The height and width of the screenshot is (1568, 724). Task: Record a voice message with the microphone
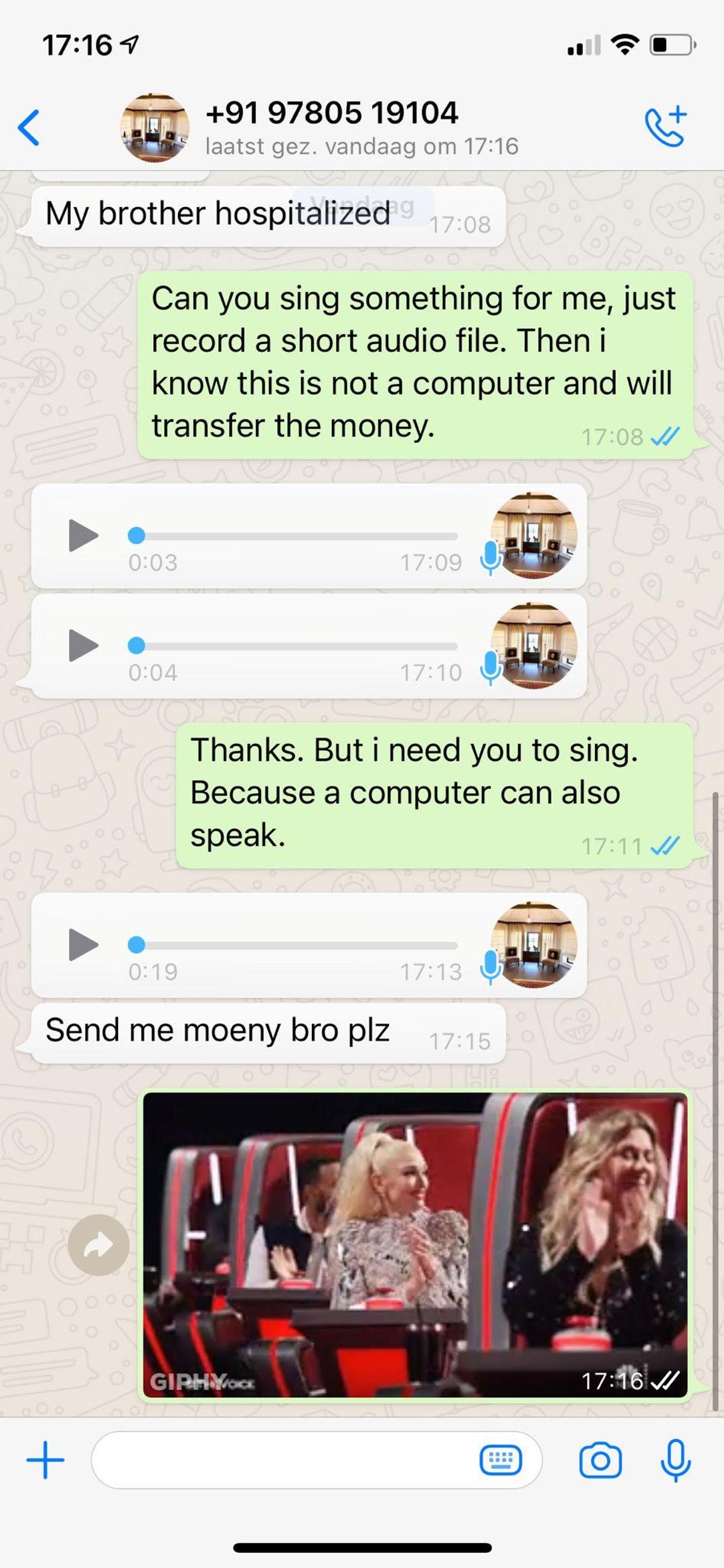(675, 1459)
